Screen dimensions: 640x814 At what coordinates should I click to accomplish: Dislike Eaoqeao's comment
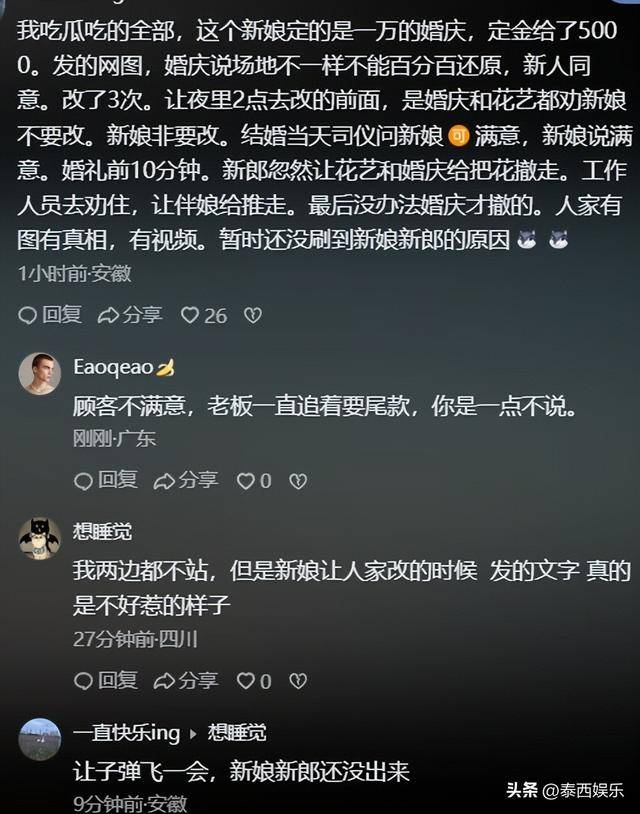pyautogui.click(x=298, y=481)
